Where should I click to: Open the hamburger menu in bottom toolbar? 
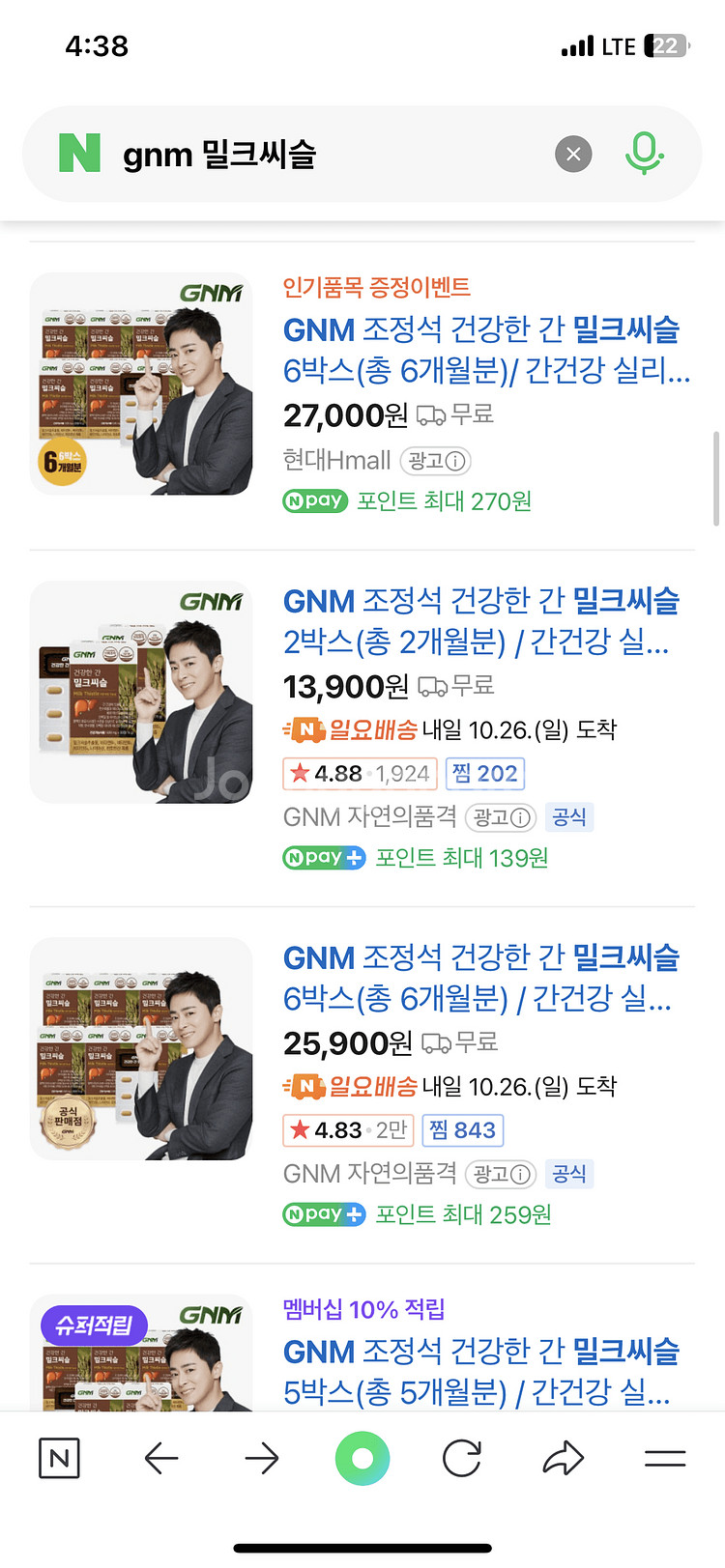pos(665,1459)
